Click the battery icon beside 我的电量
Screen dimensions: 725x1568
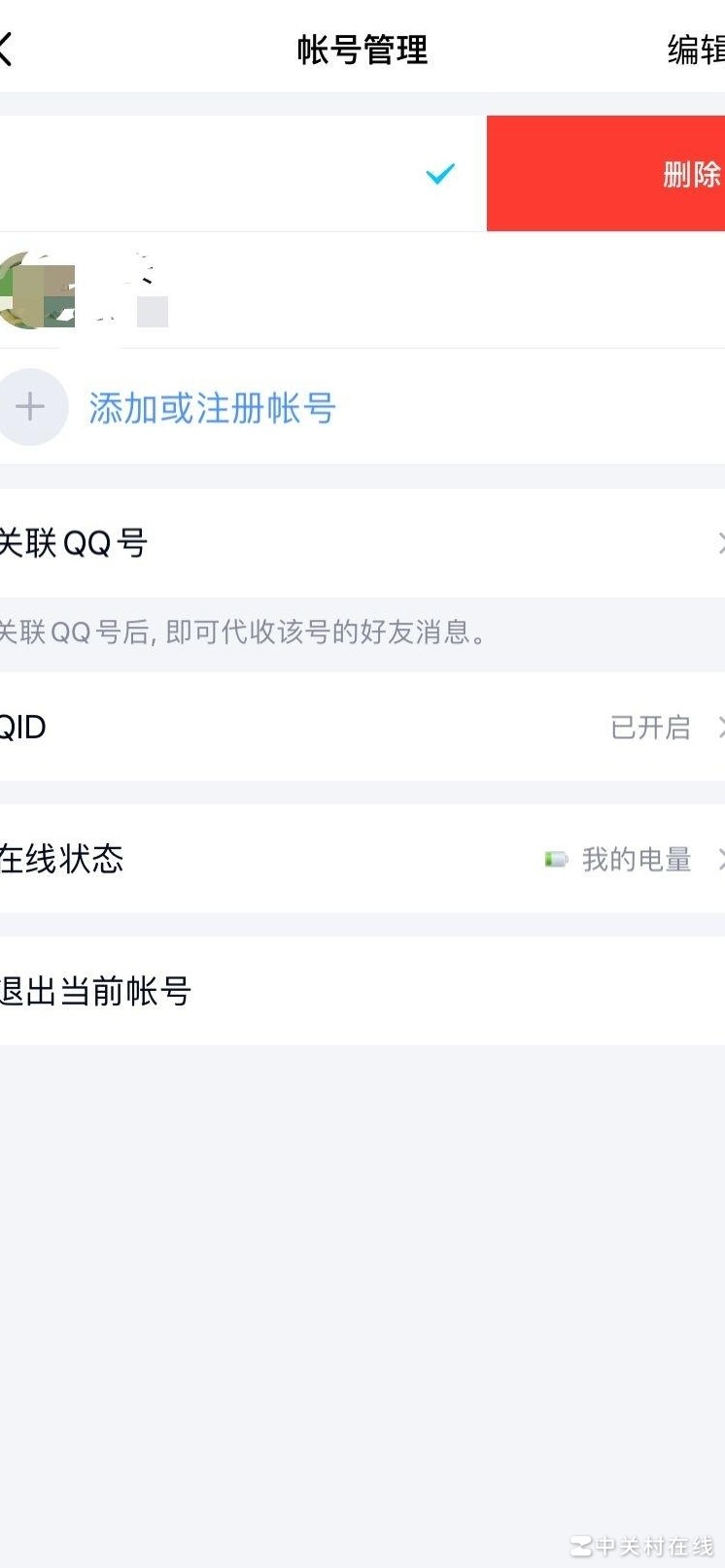(x=555, y=859)
